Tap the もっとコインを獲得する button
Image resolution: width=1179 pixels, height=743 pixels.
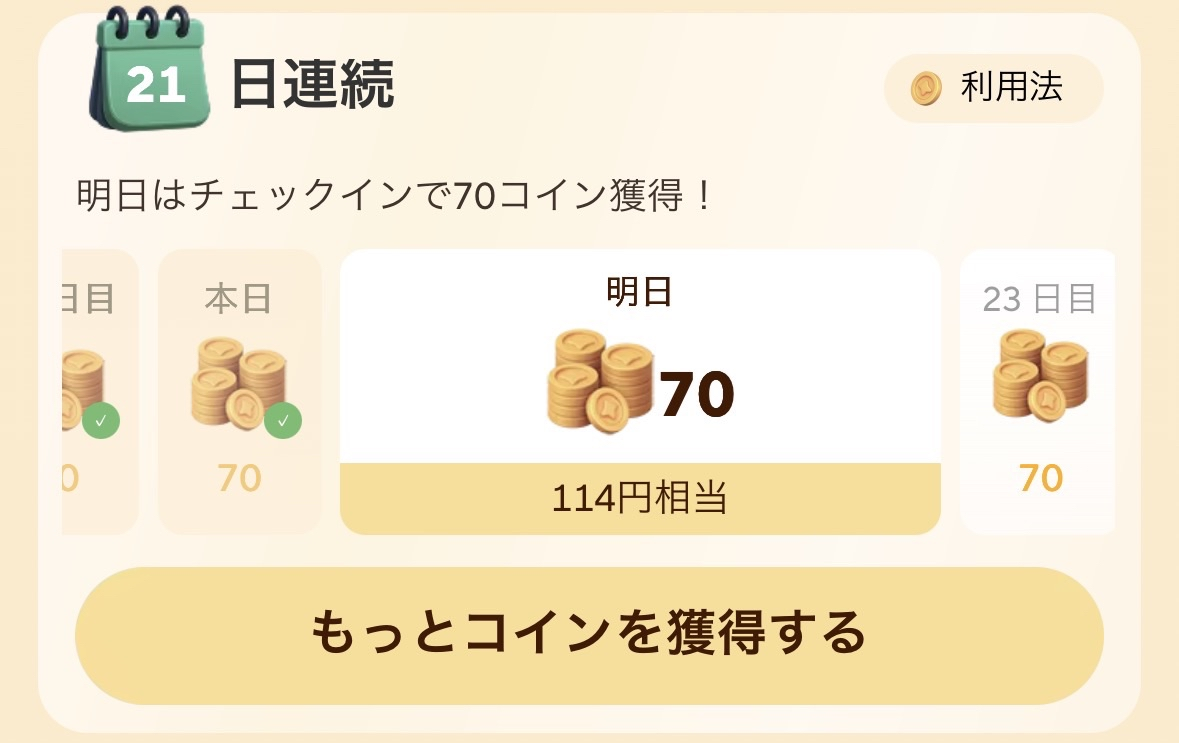589,635
